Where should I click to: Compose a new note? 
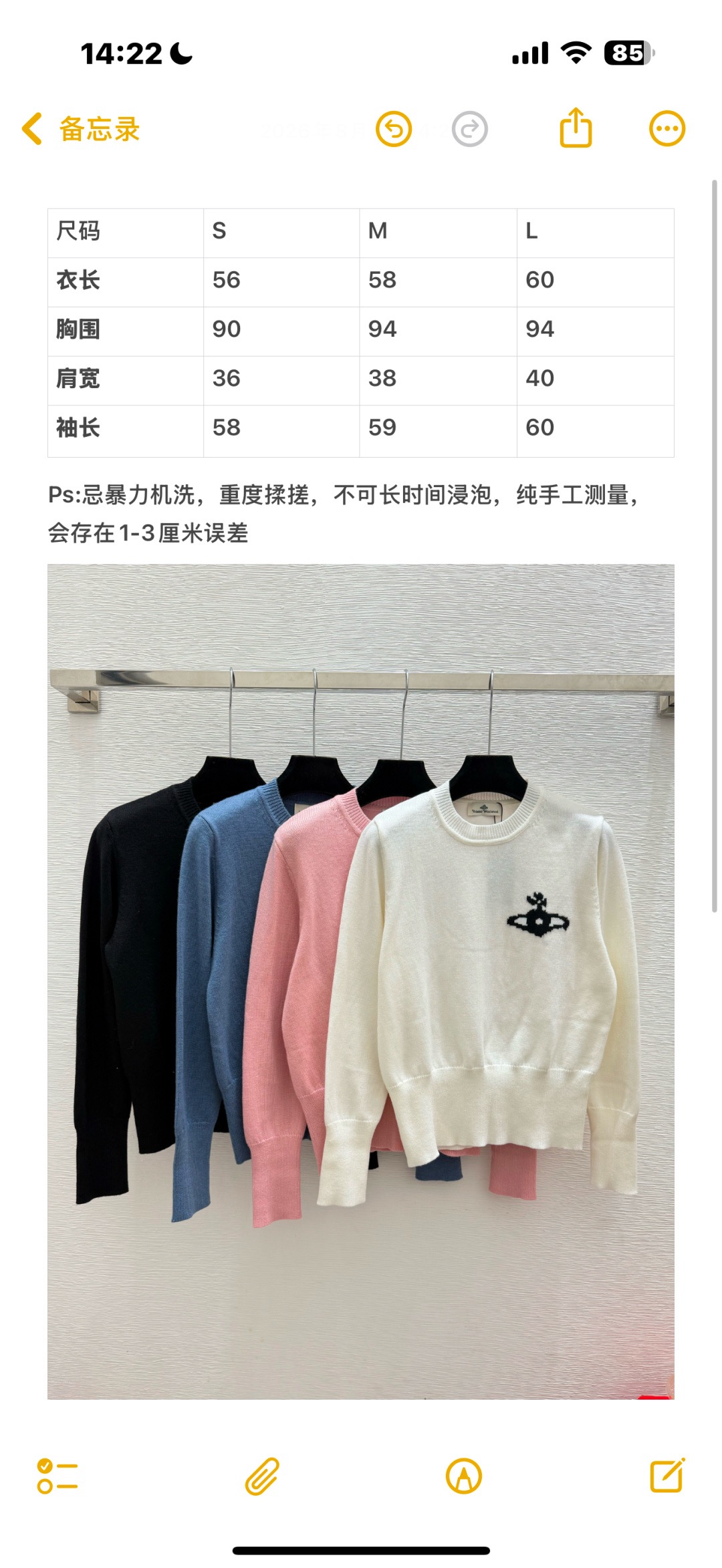pos(668,1474)
